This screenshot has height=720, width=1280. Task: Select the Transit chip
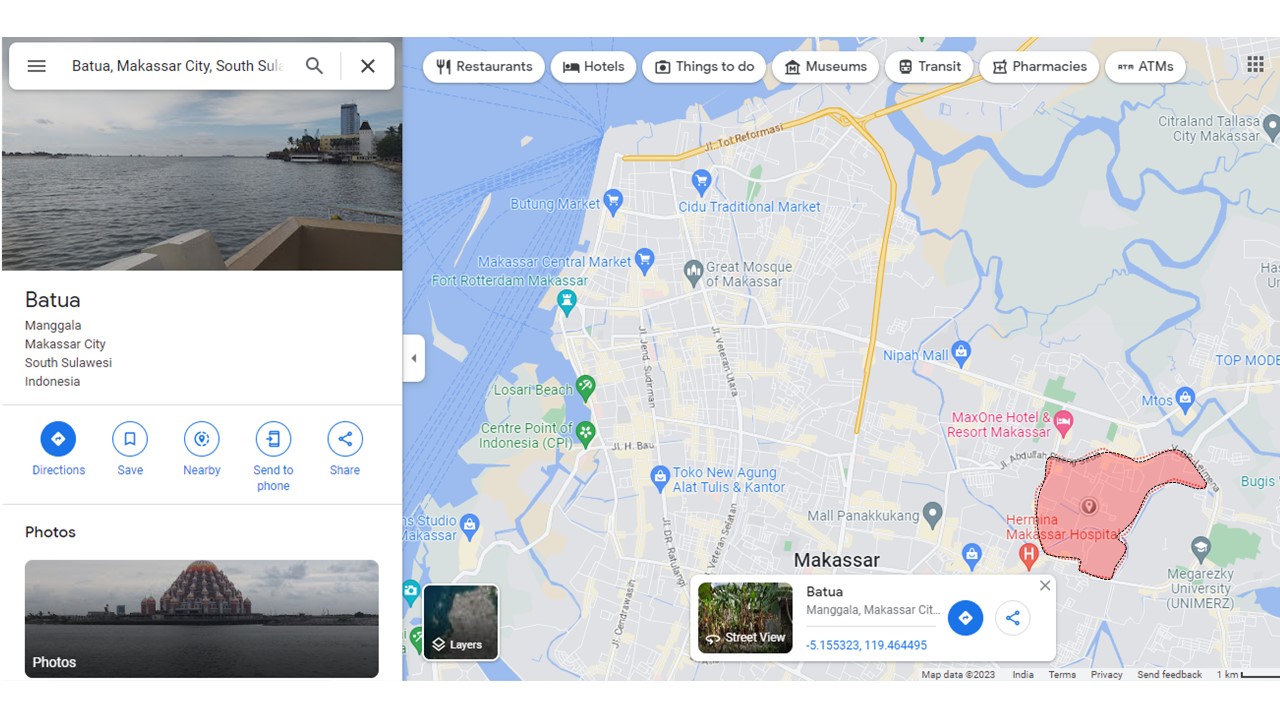pyautogui.click(x=929, y=67)
